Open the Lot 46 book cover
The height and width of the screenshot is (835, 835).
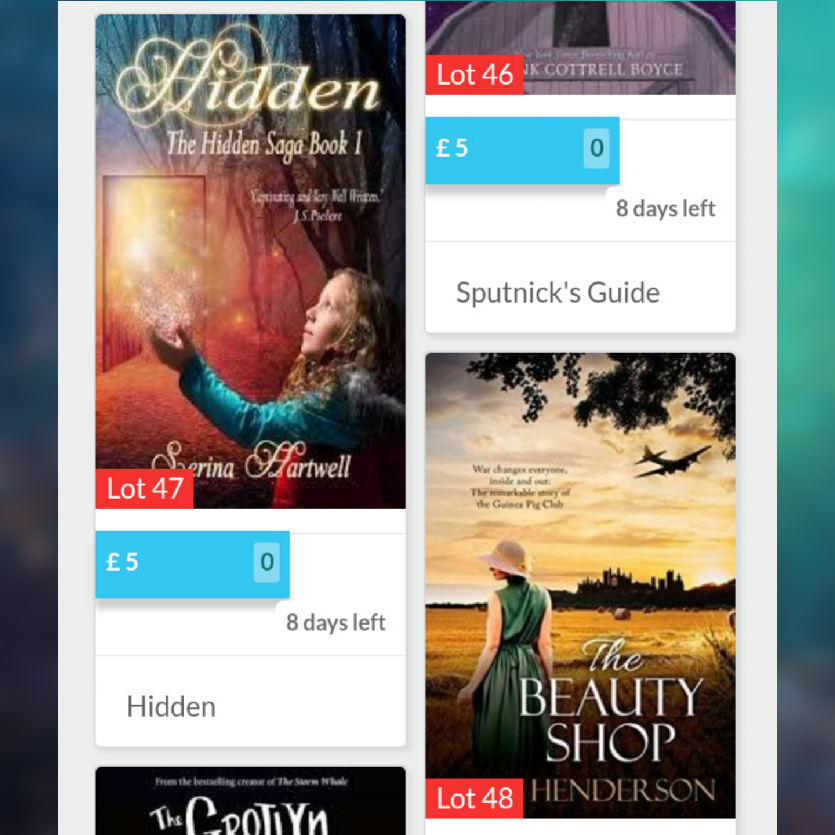[580, 50]
